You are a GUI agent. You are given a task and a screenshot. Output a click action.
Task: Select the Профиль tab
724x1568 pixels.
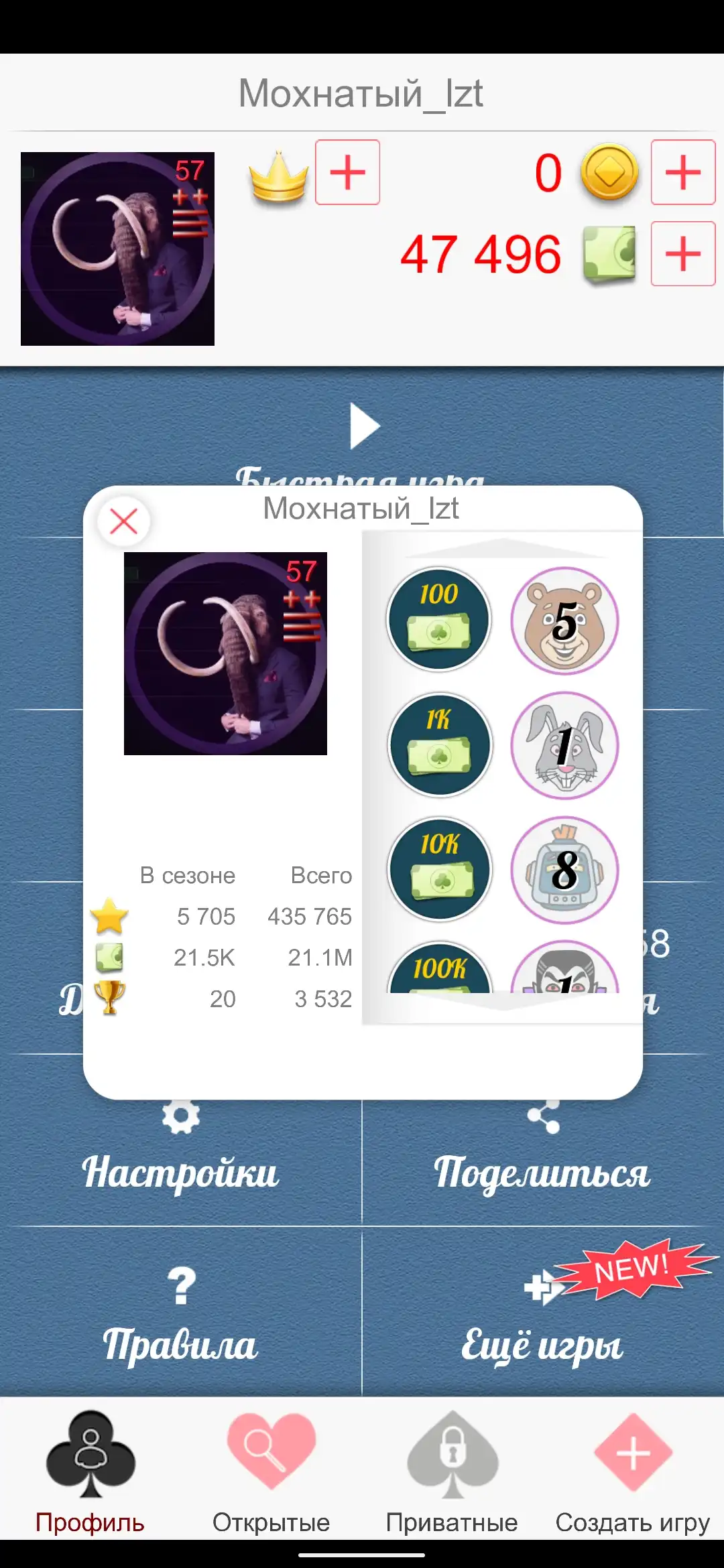point(90,1472)
